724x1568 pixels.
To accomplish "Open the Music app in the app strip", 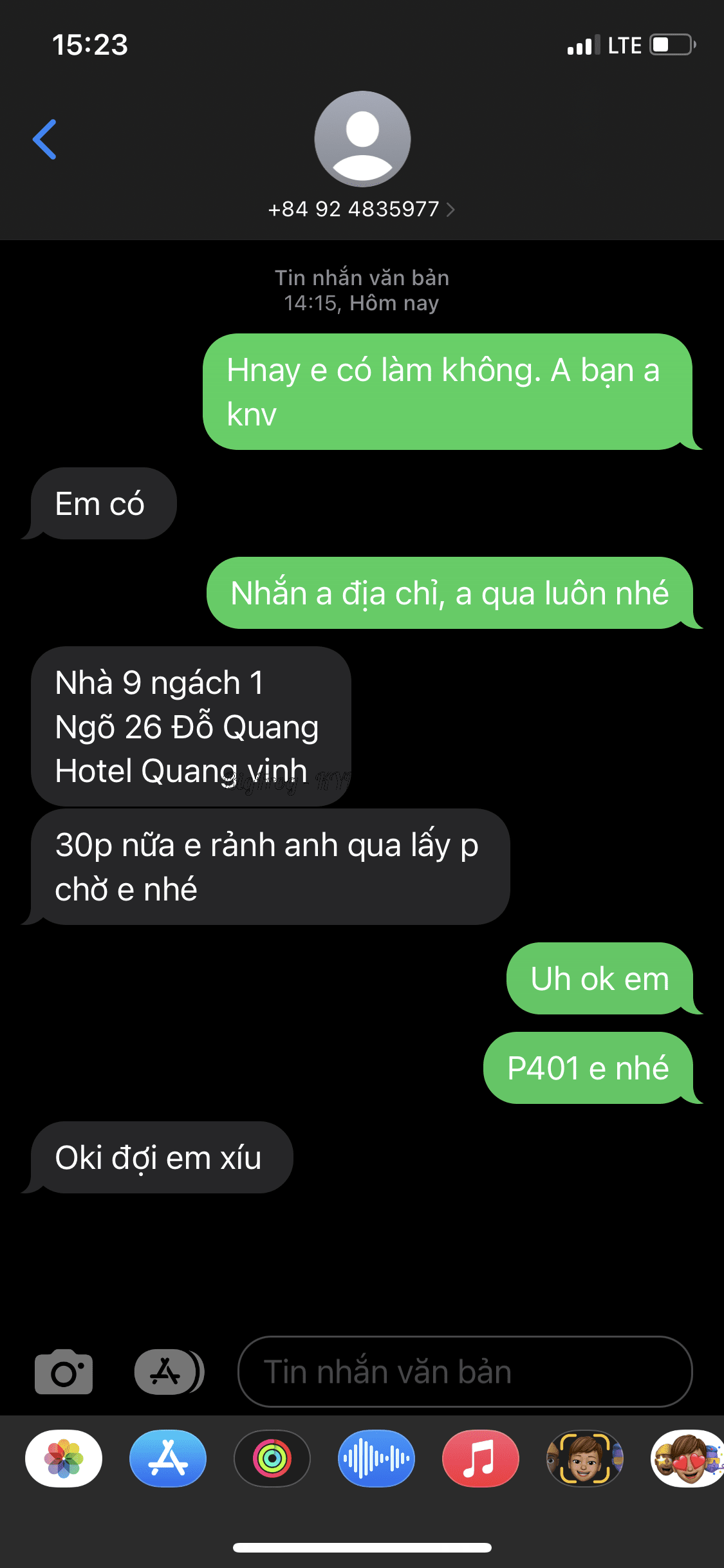I will [x=481, y=1459].
